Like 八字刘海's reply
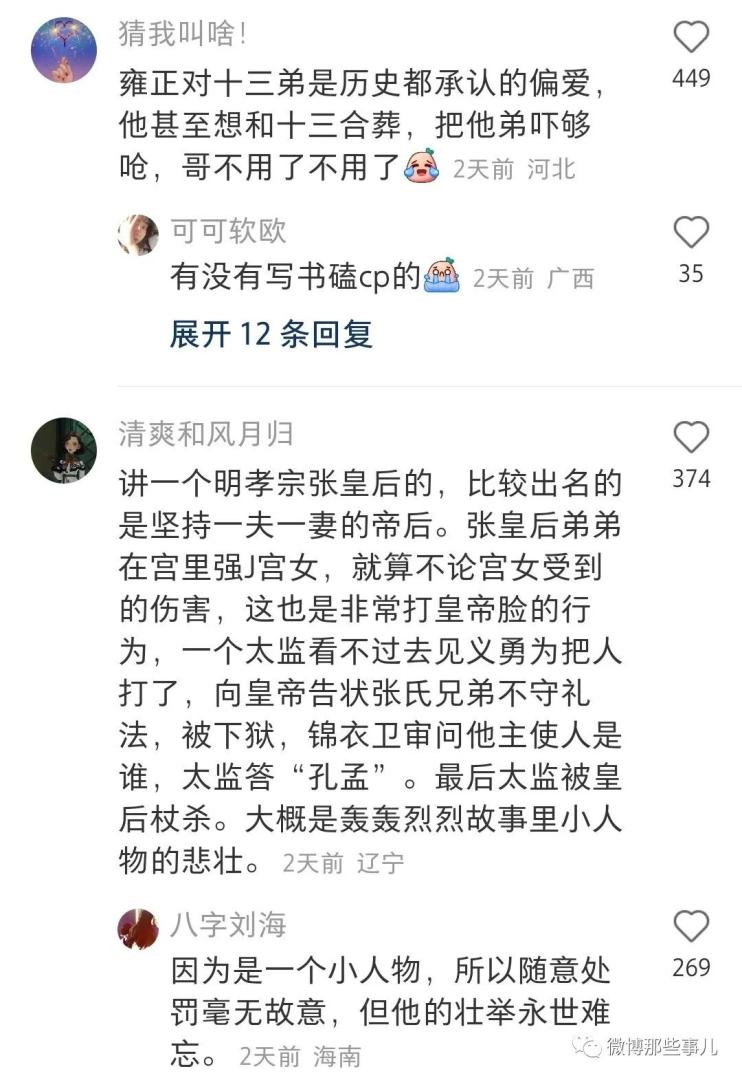Viewport: 742px width, 1080px height. 690,927
